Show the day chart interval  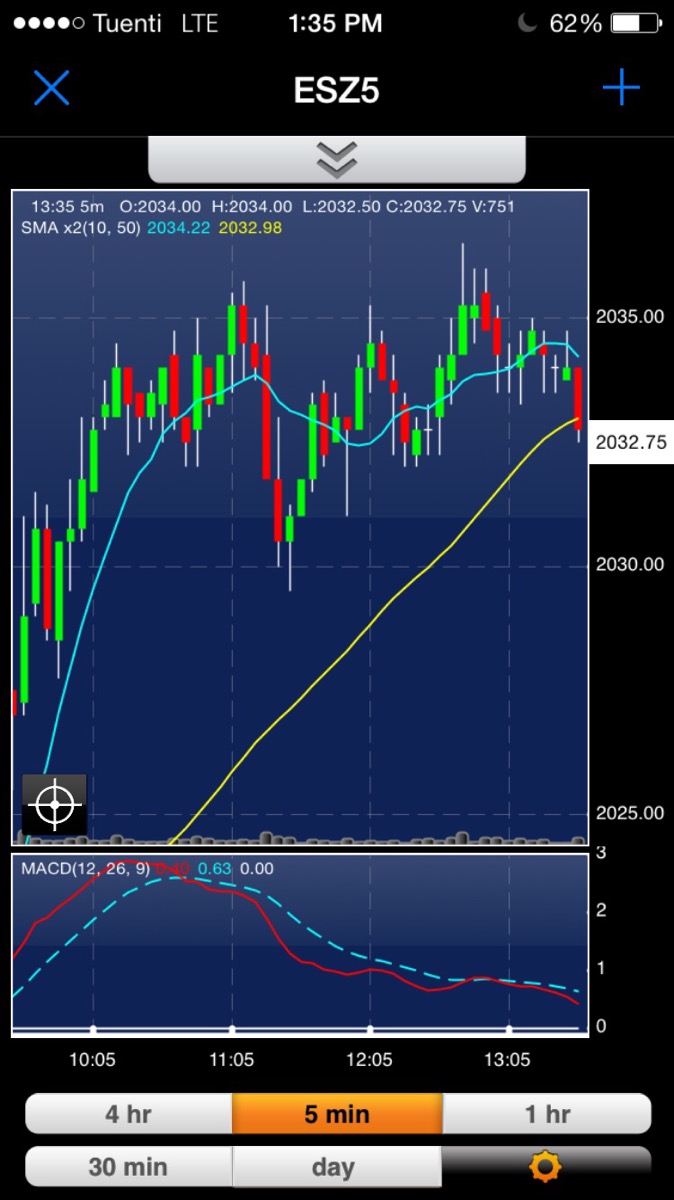[337, 1166]
